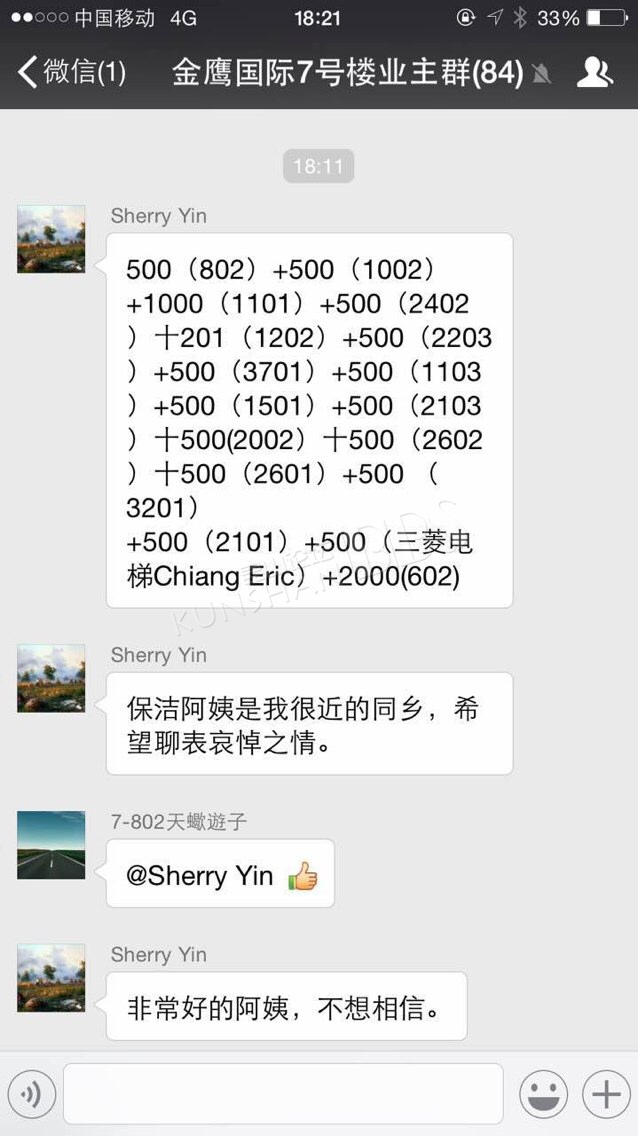The width and height of the screenshot is (638, 1136).
Task: Tap the message text field
Action: pyautogui.click(x=282, y=1094)
